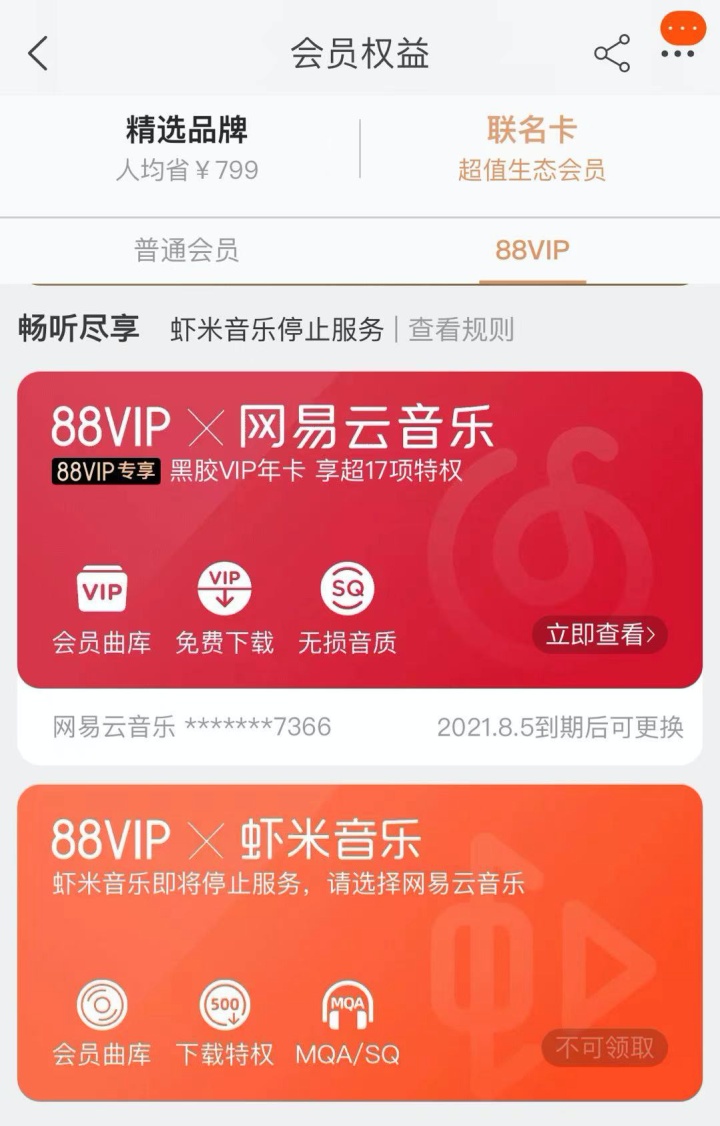720x1126 pixels.
Task: Select the 88VIP tab
Action: coord(532,250)
